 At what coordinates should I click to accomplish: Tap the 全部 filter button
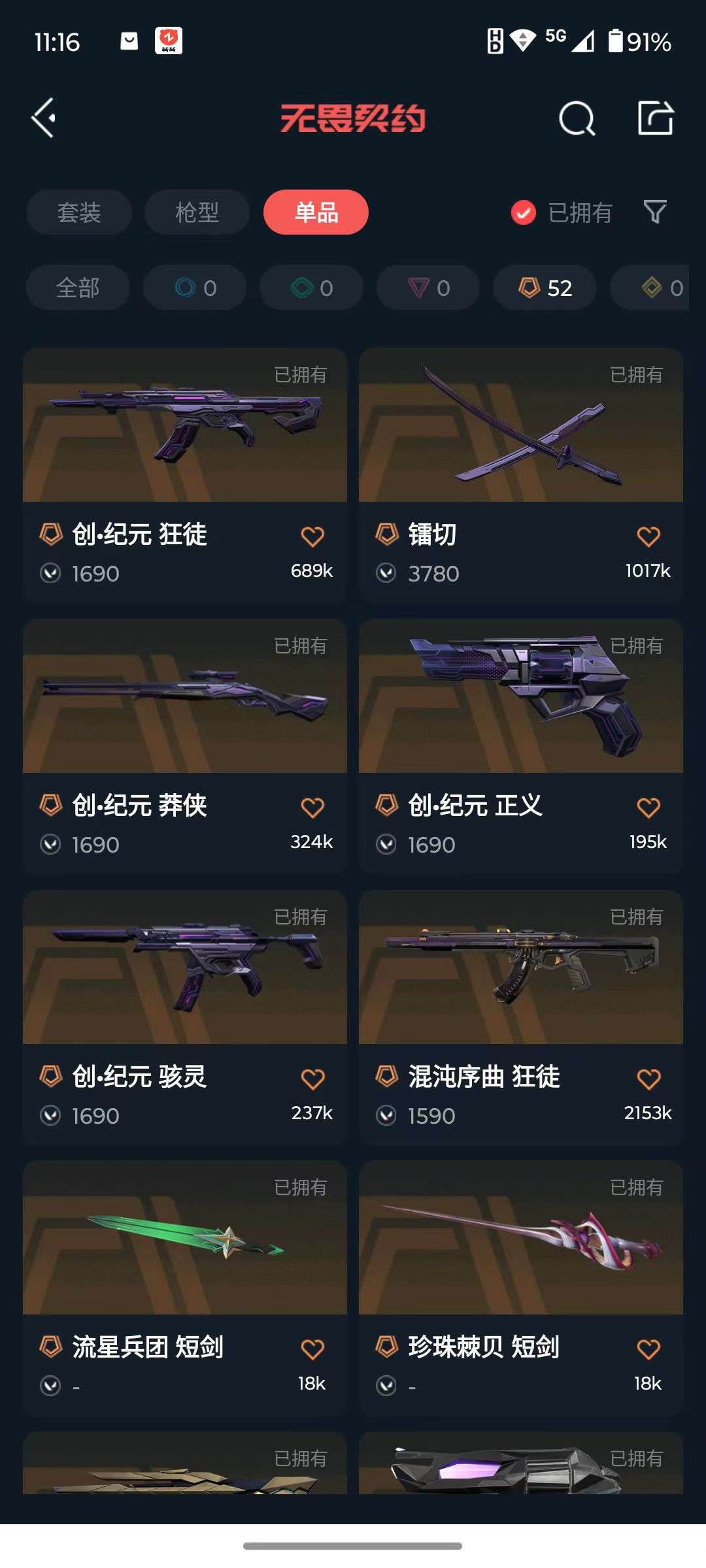77,287
